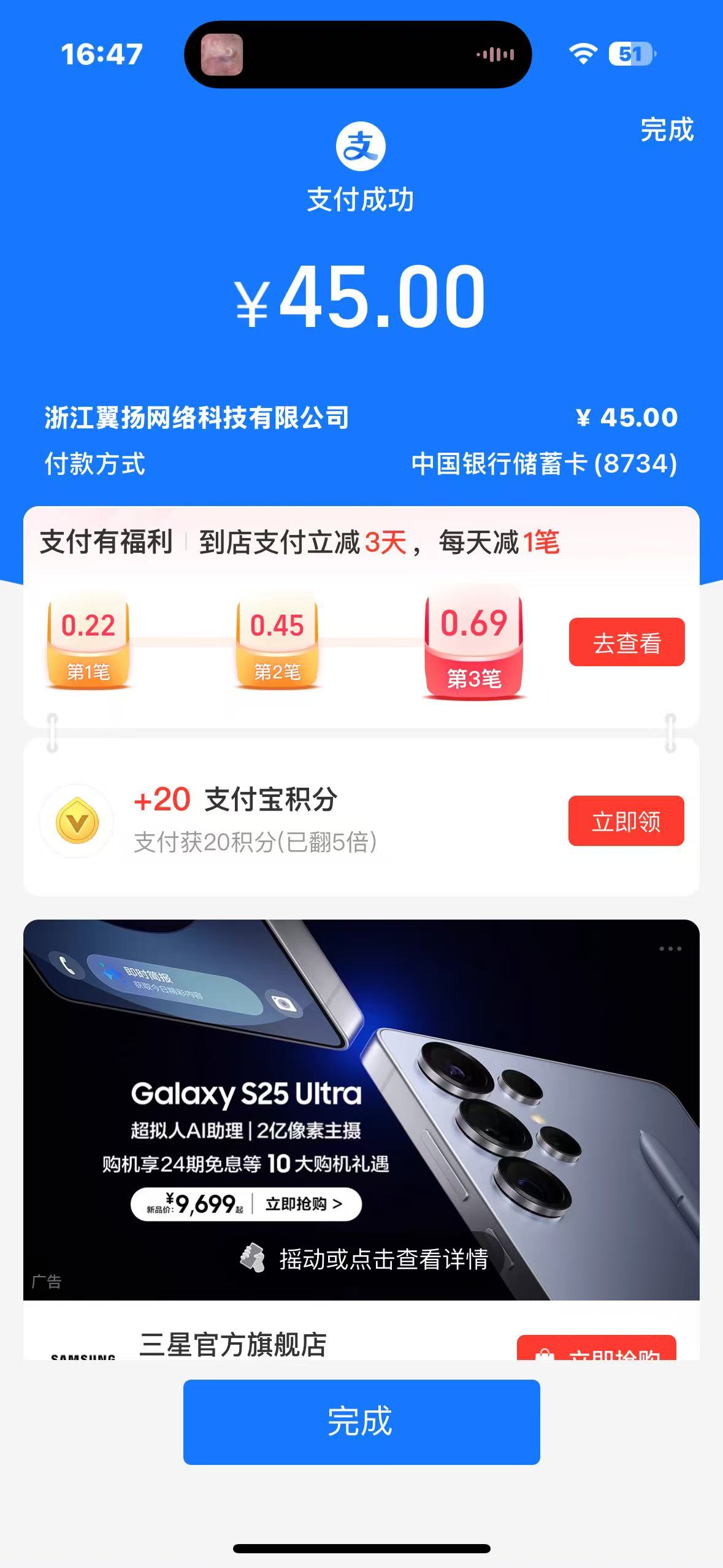
Task: Tap the 立即抢购 button for 三星官方旗舰店
Action: click(x=596, y=1350)
